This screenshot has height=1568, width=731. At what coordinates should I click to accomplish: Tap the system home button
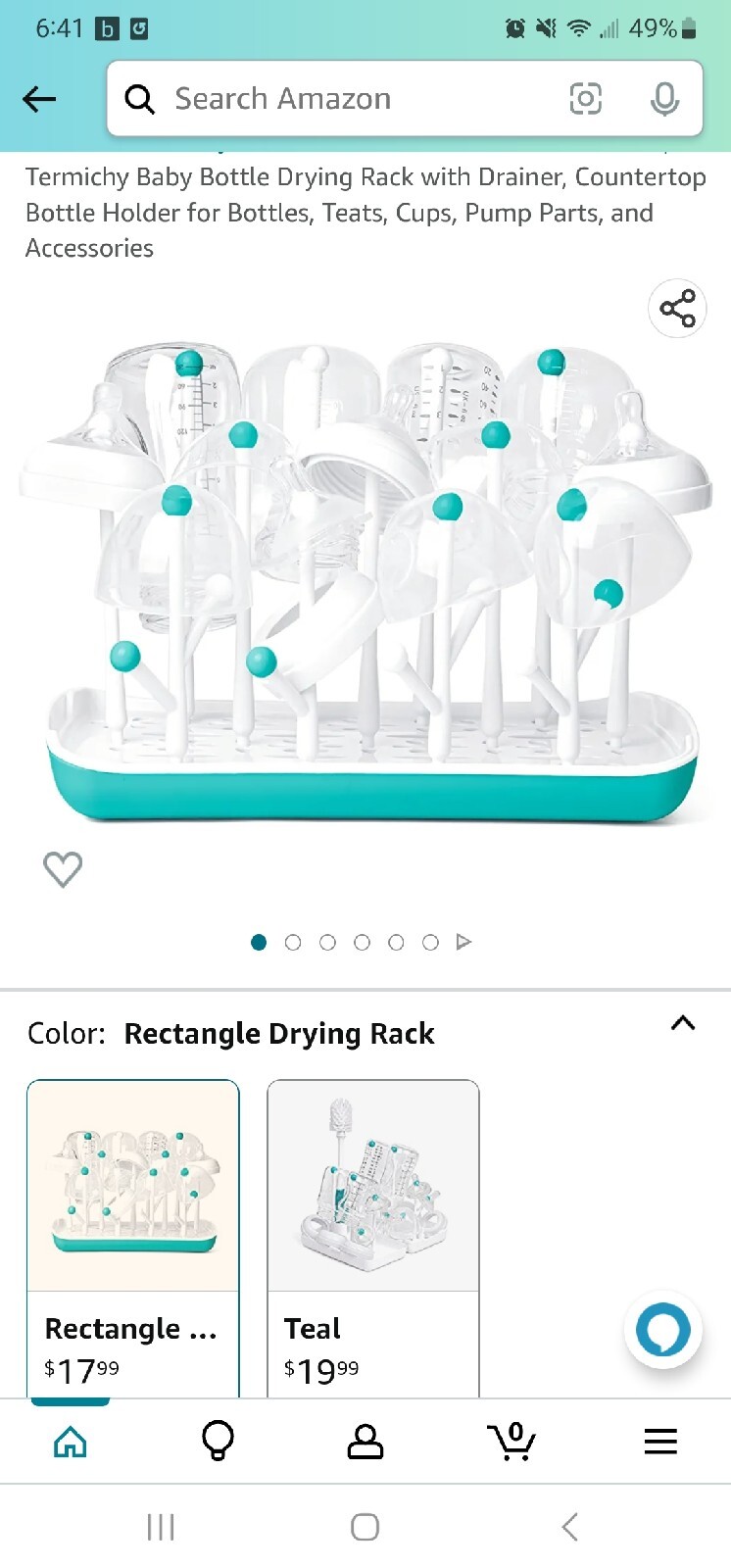pyautogui.click(x=365, y=1527)
